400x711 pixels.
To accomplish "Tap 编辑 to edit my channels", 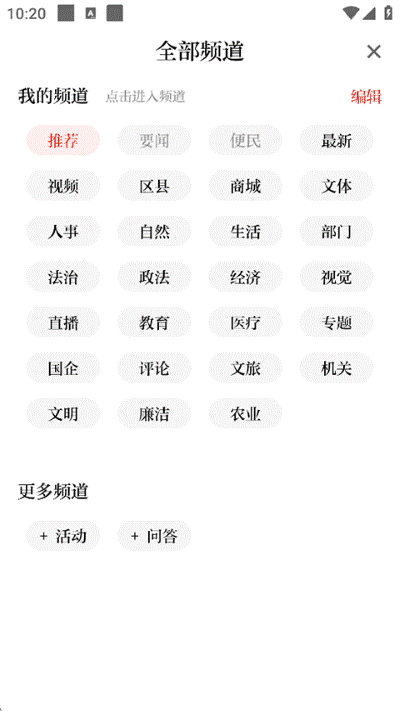I will 366,97.
